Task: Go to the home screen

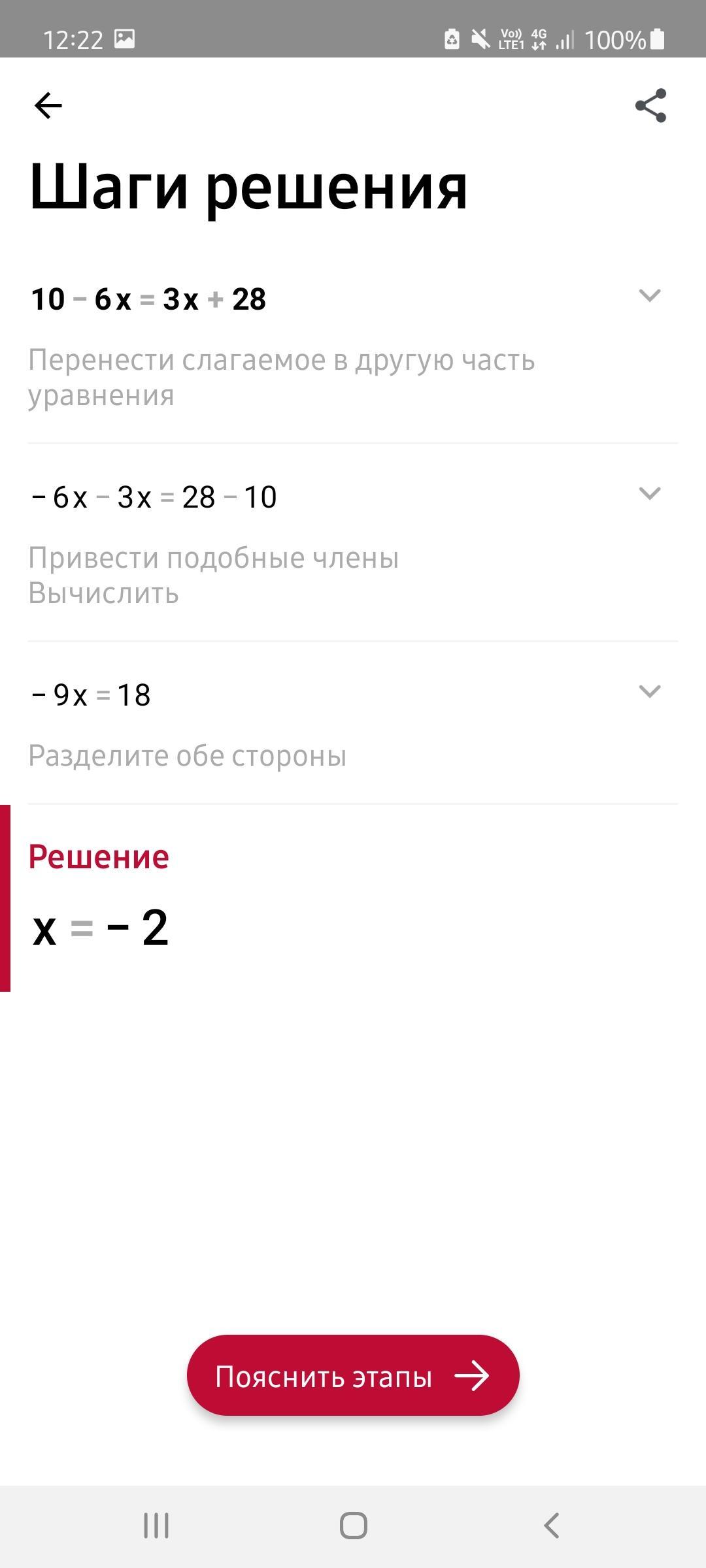Action: point(353,1526)
